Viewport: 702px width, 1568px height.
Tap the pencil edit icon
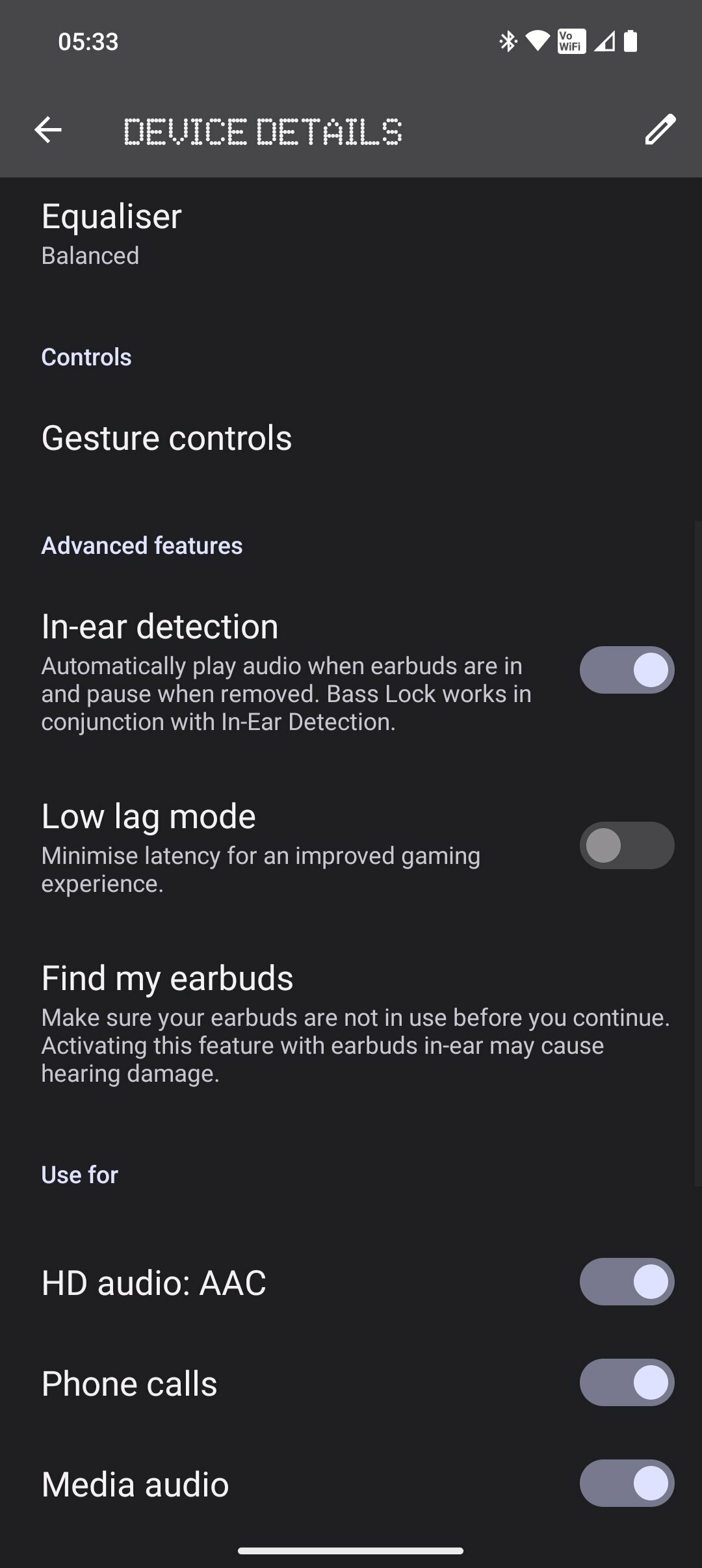click(660, 130)
